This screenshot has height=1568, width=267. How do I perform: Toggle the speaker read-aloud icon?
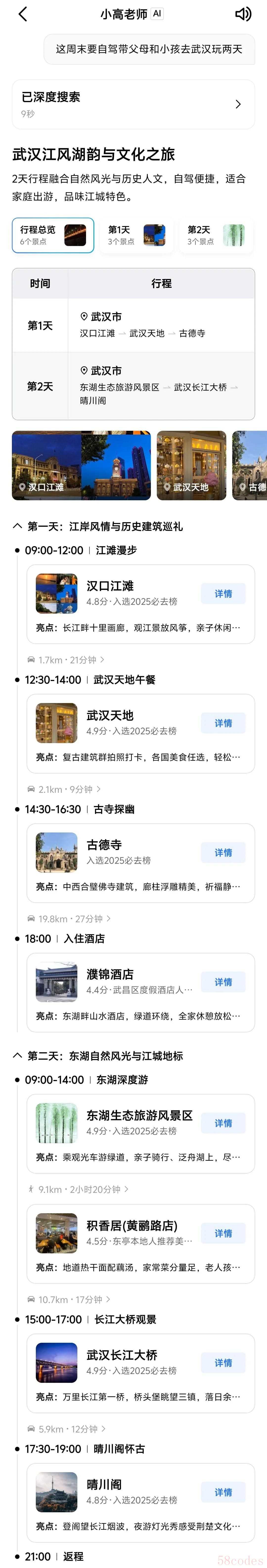click(243, 14)
